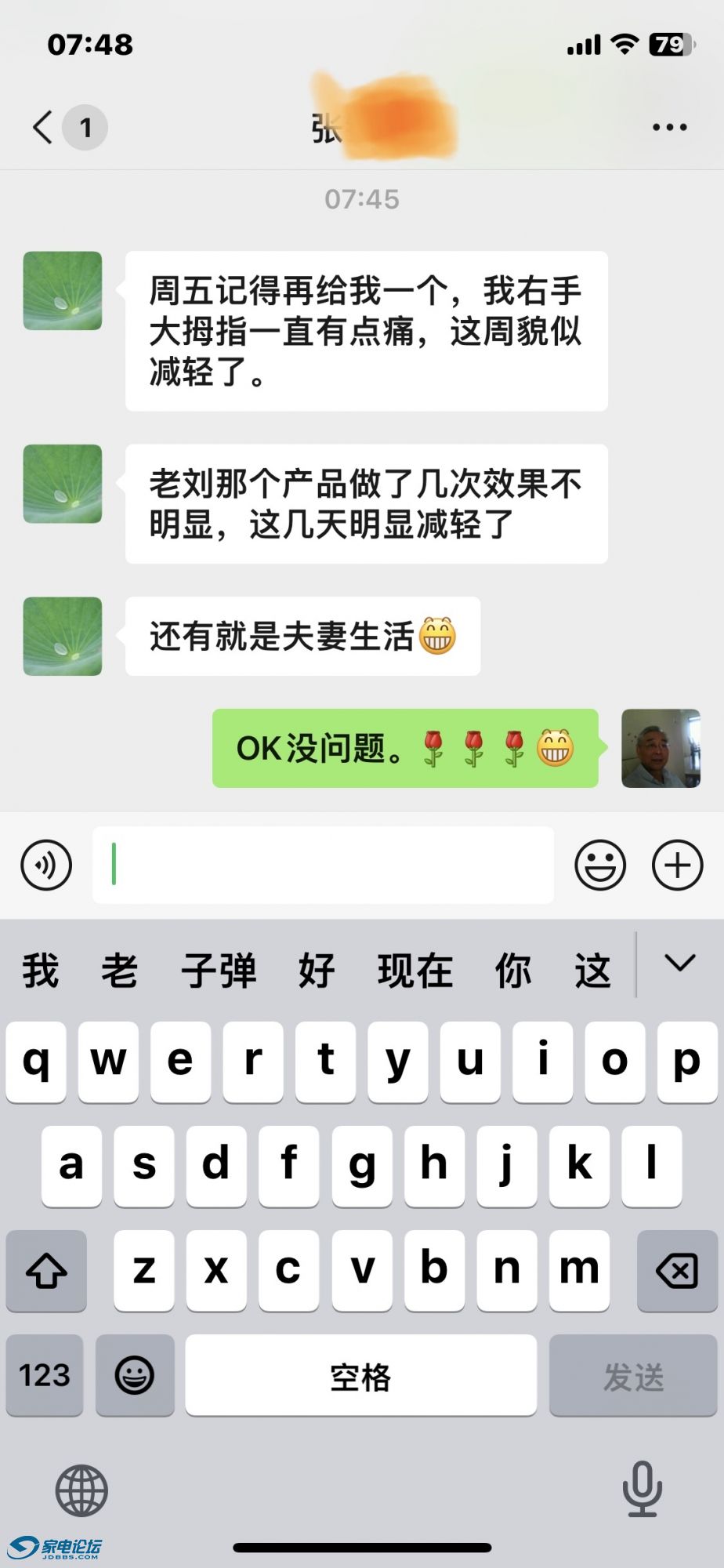
Task: Tap the 发送 send key
Action: coord(633,1375)
